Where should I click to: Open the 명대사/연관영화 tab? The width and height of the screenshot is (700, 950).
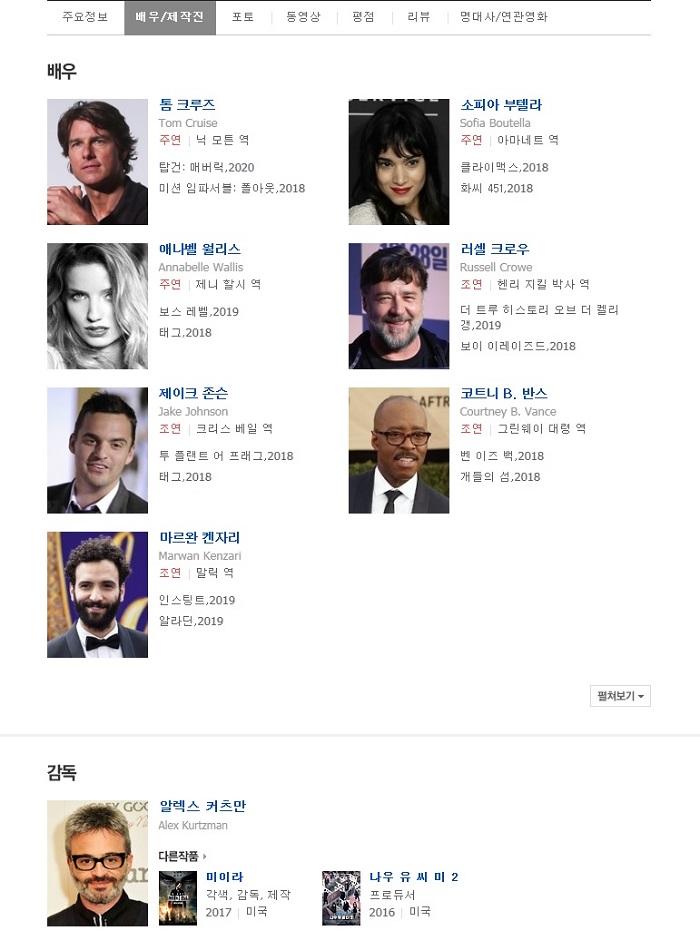pyautogui.click(x=503, y=17)
